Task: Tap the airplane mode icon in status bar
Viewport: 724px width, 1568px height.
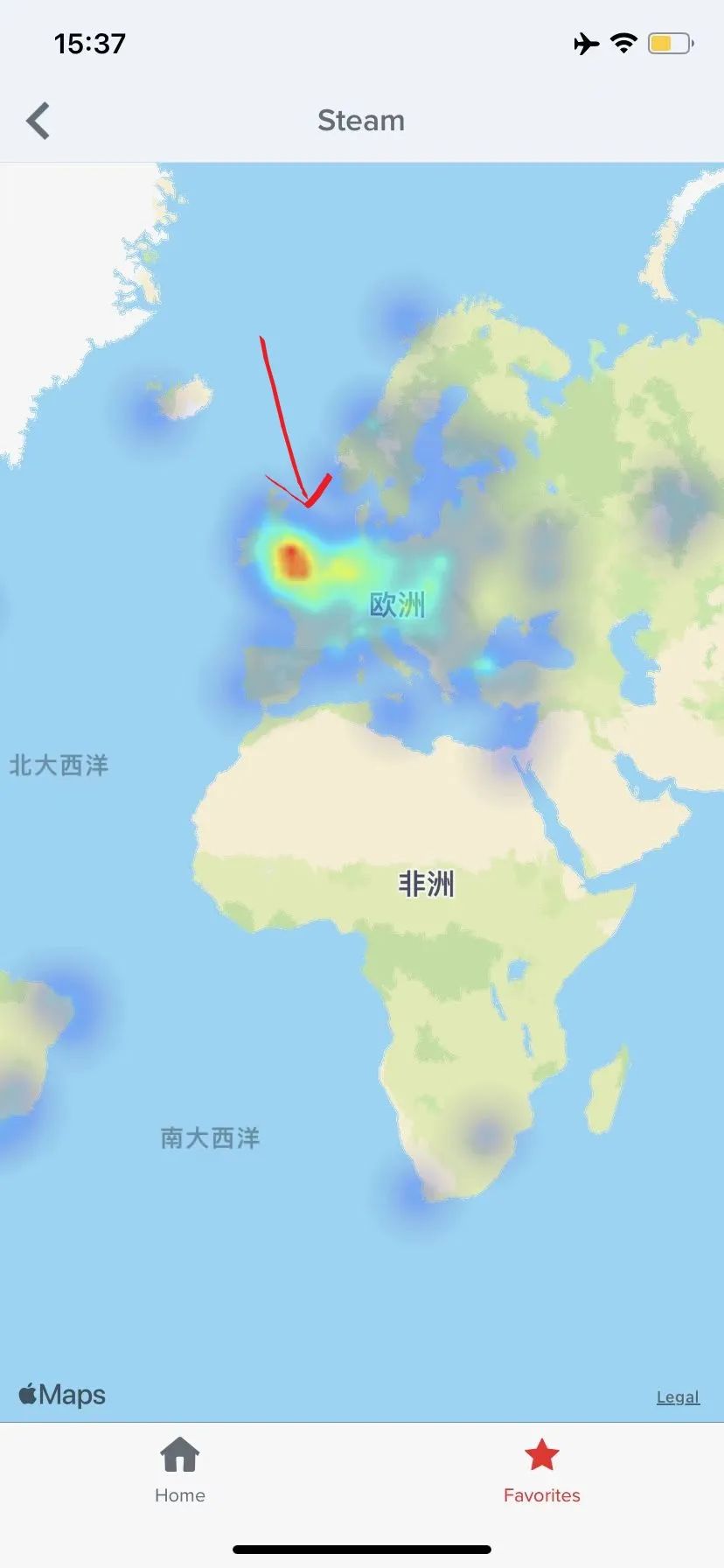Action: coord(584,44)
